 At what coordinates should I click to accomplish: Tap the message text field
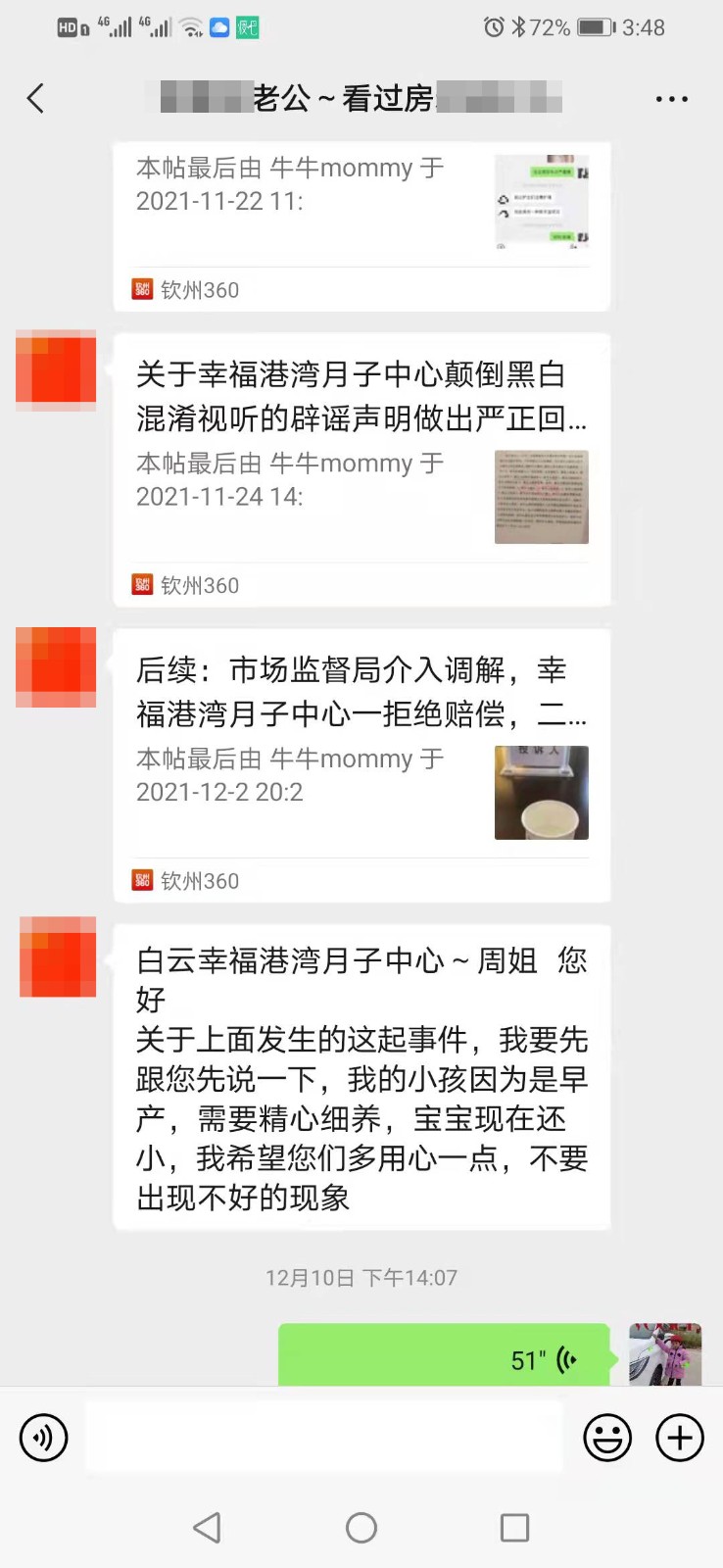(x=323, y=1438)
